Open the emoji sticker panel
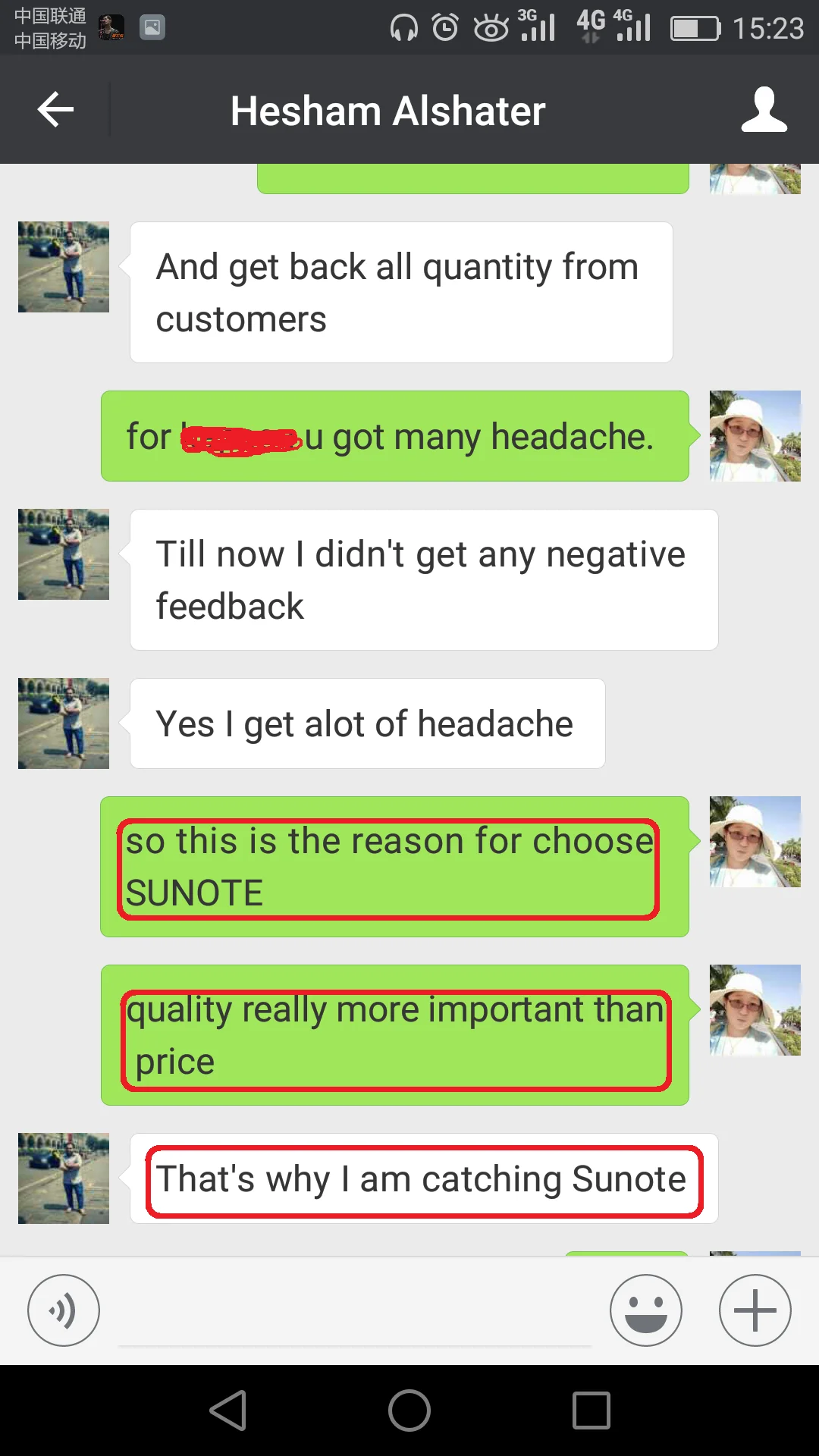This screenshot has height=1456, width=819. [646, 1310]
